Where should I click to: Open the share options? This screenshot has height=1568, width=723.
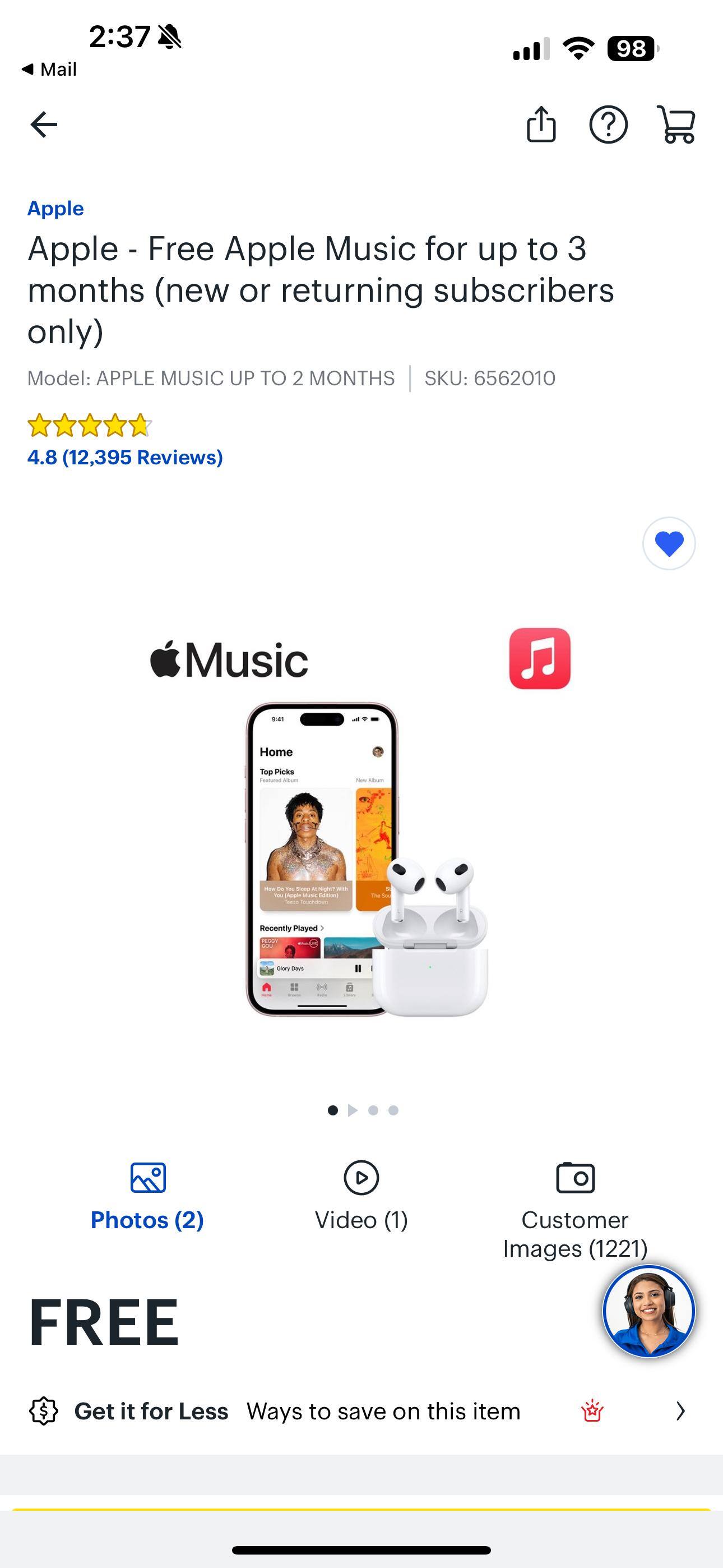[541, 125]
